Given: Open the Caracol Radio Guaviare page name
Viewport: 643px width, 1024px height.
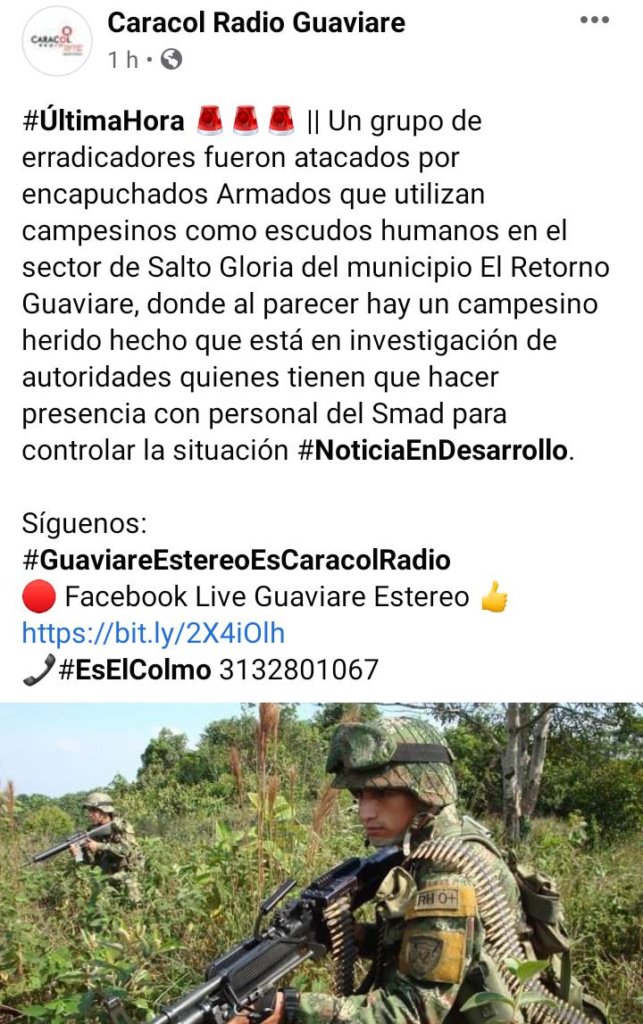Looking at the screenshot, I should coord(256,22).
